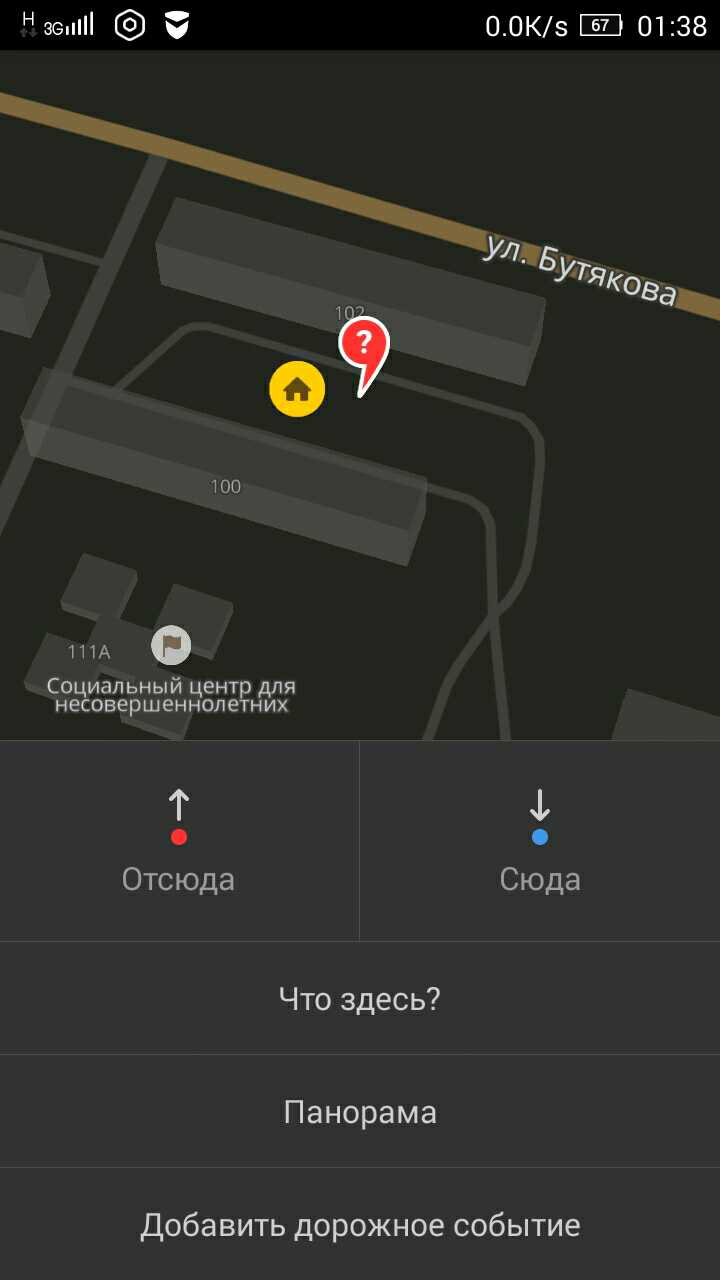
Task: Set route destination with Сюда
Action: [540, 841]
